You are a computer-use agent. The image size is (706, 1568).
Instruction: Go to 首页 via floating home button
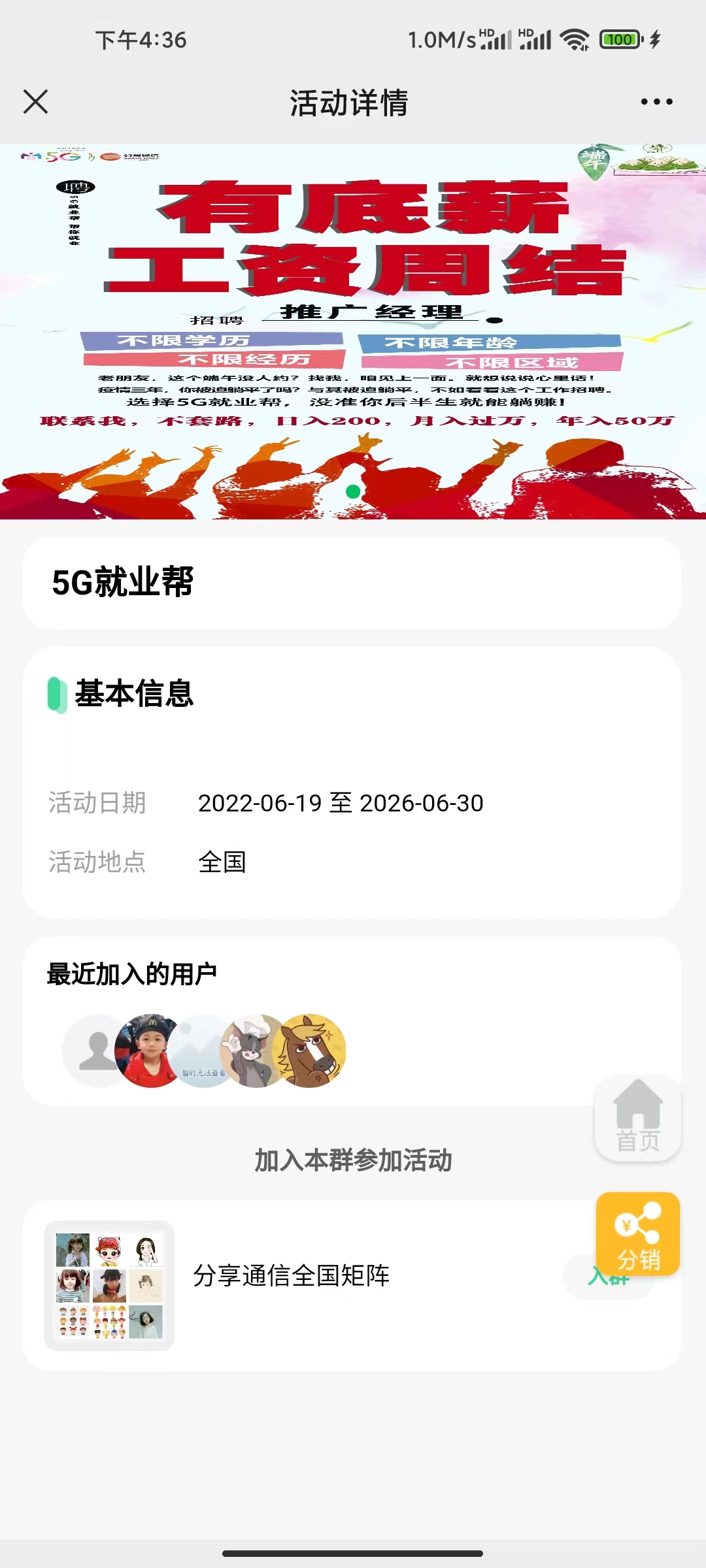(x=637, y=1118)
